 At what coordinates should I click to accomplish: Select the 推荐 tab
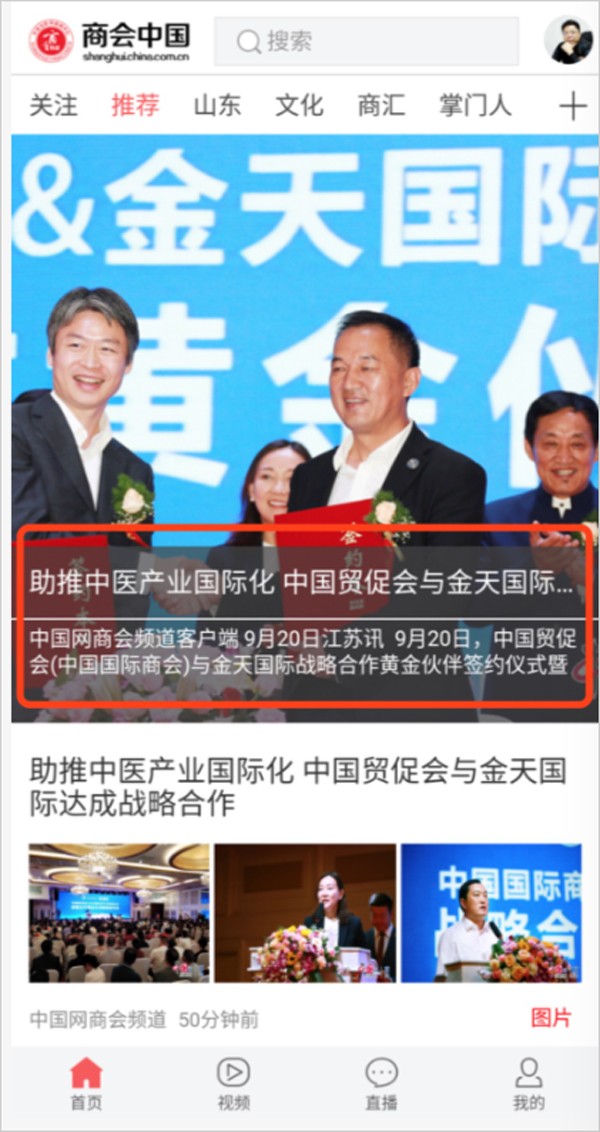(x=135, y=105)
